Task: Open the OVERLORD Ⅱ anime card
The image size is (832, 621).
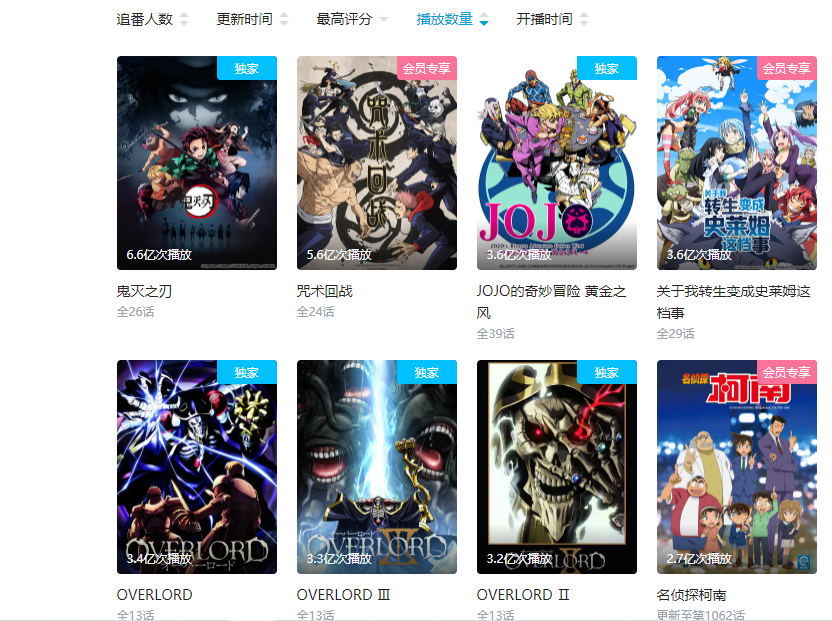Action: pyautogui.click(x=557, y=467)
